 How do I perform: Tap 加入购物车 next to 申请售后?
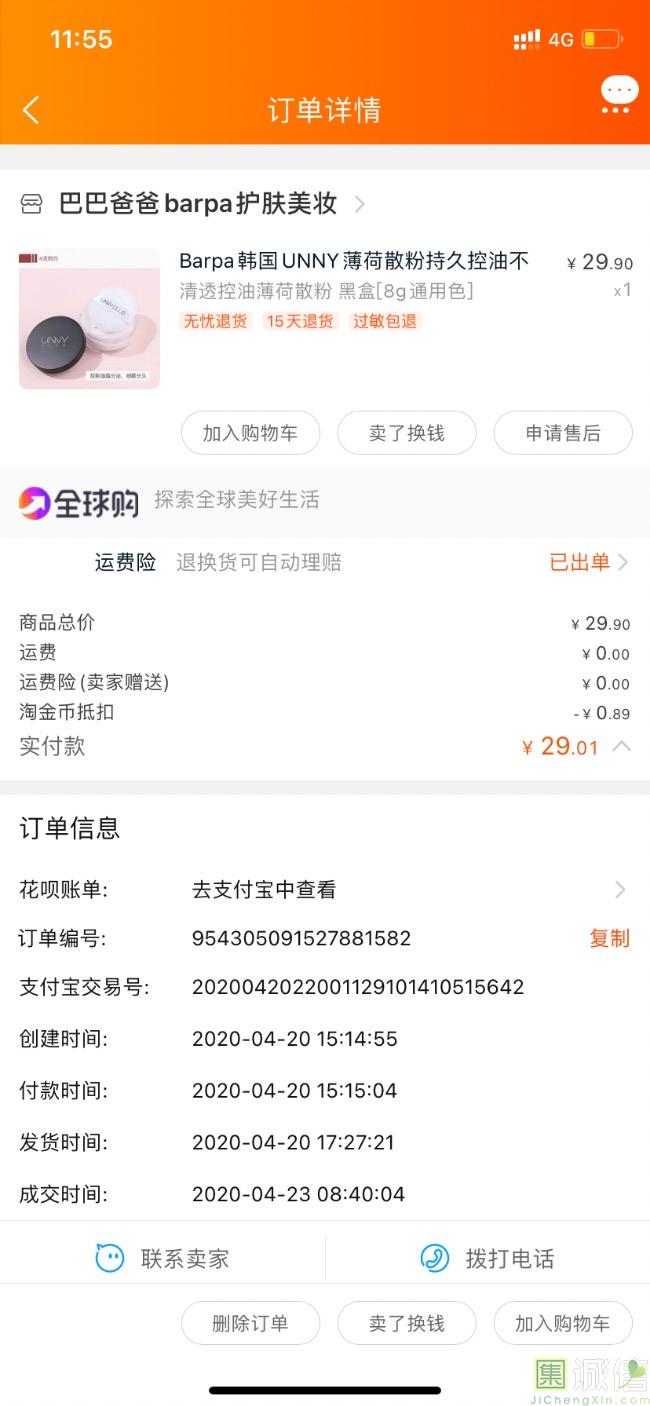click(x=250, y=433)
